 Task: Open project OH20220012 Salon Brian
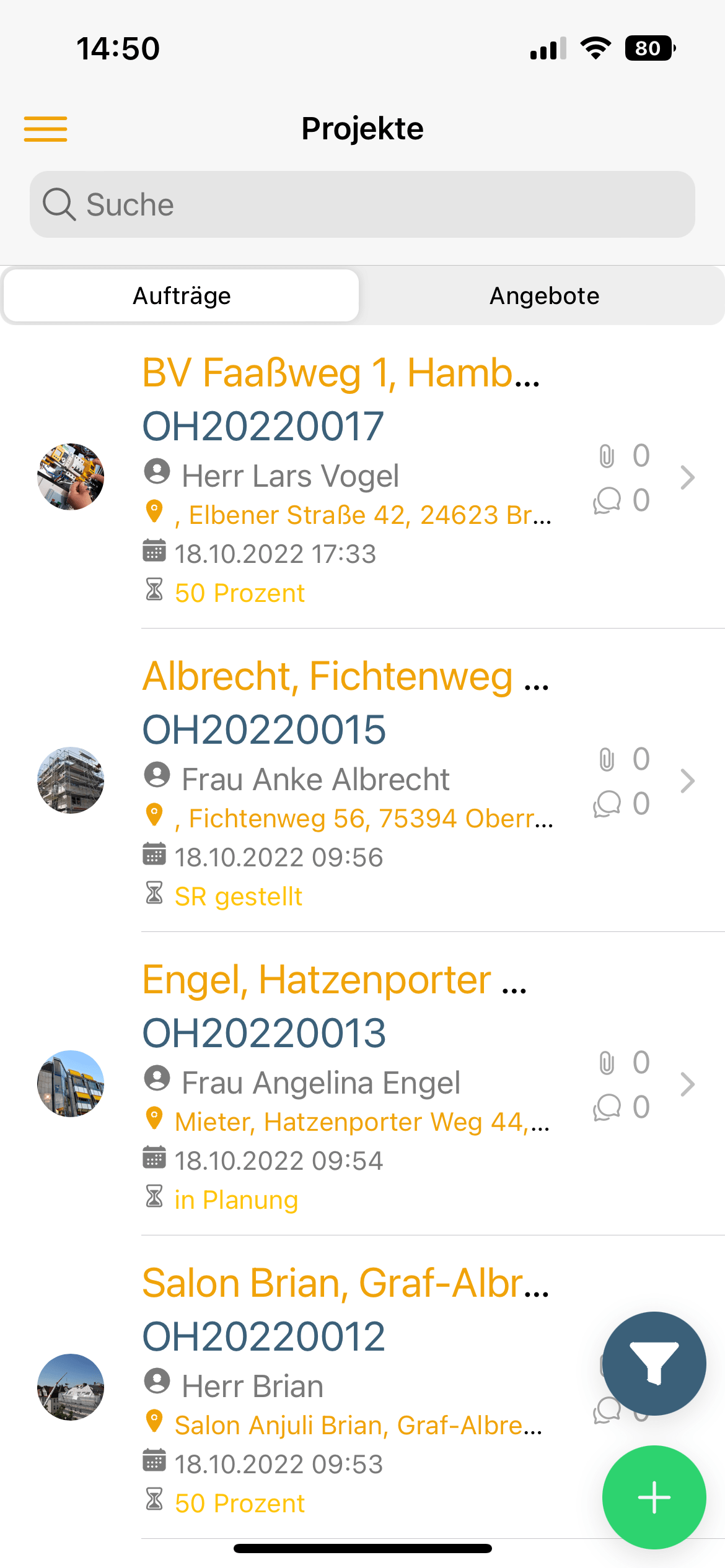point(347,1387)
